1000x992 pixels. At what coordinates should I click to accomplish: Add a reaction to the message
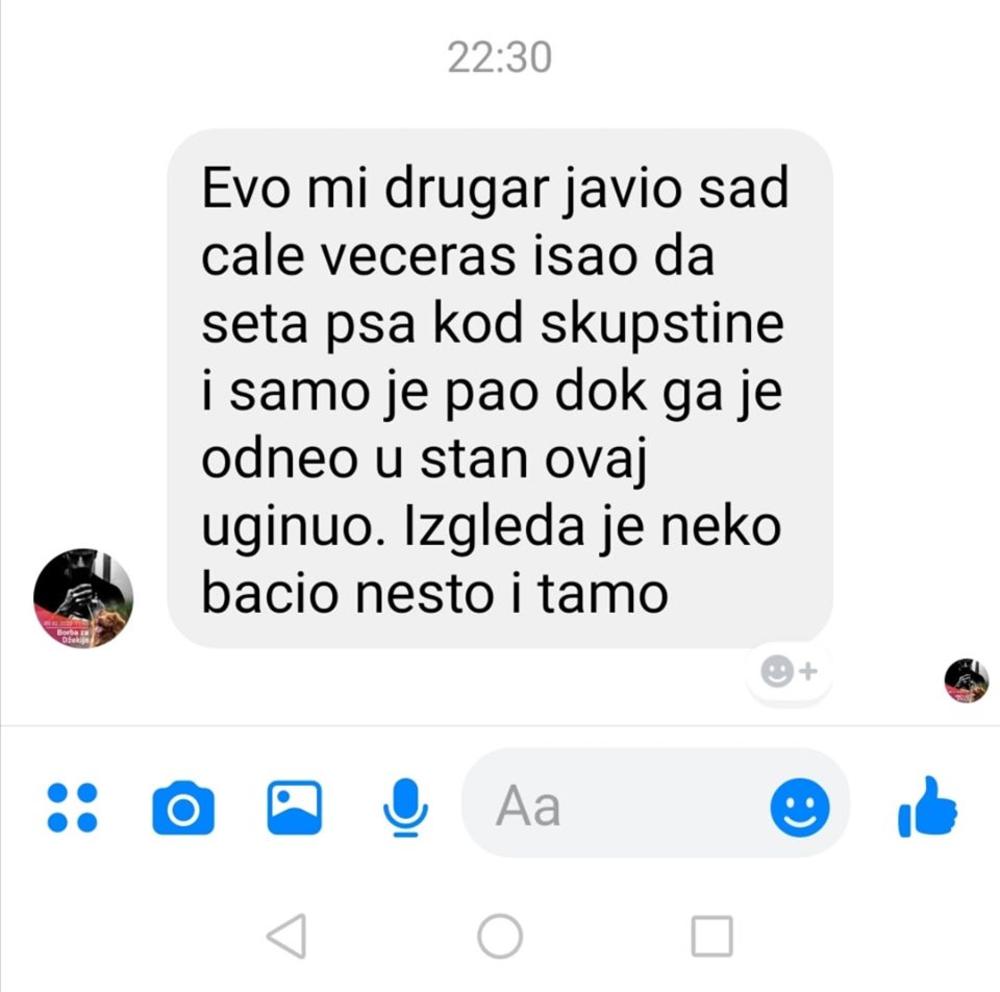click(x=789, y=671)
